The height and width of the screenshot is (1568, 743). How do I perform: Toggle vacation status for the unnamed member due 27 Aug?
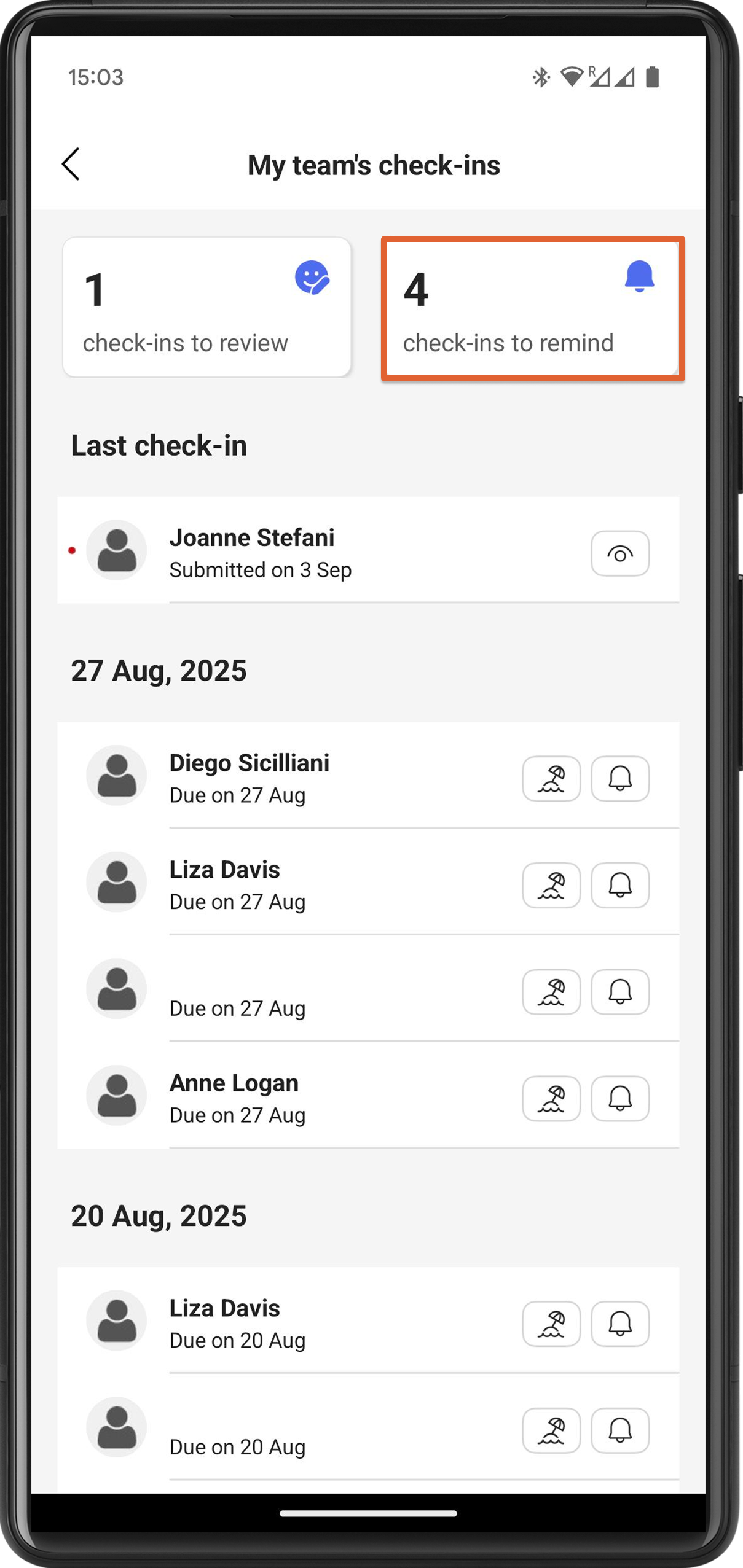pyautogui.click(x=551, y=991)
